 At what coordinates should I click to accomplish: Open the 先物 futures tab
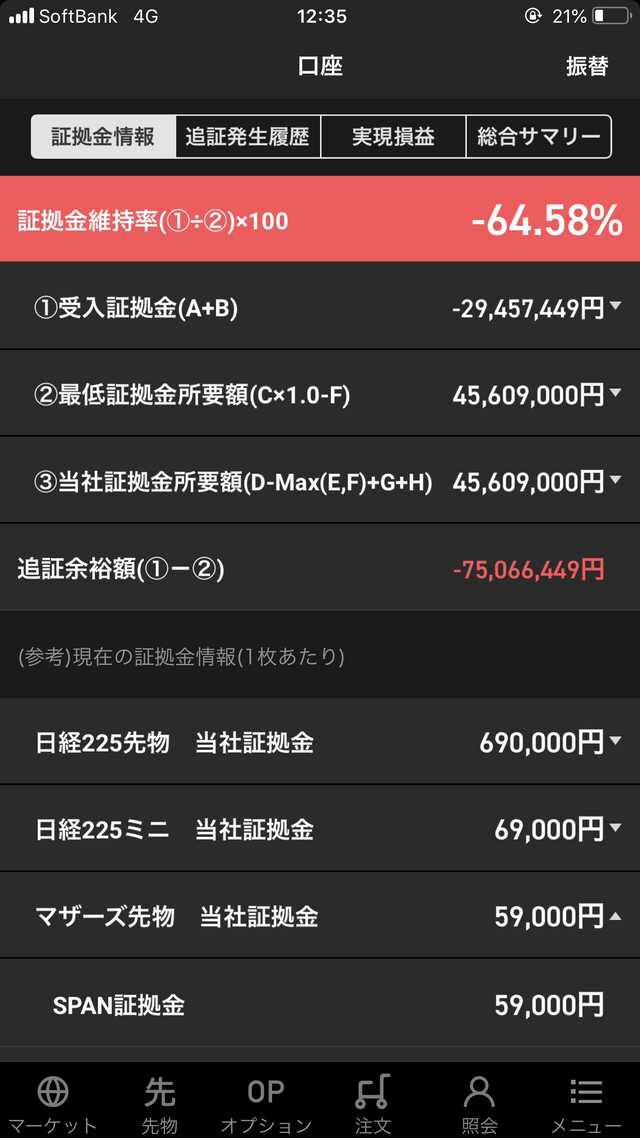click(x=160, y=1103)
